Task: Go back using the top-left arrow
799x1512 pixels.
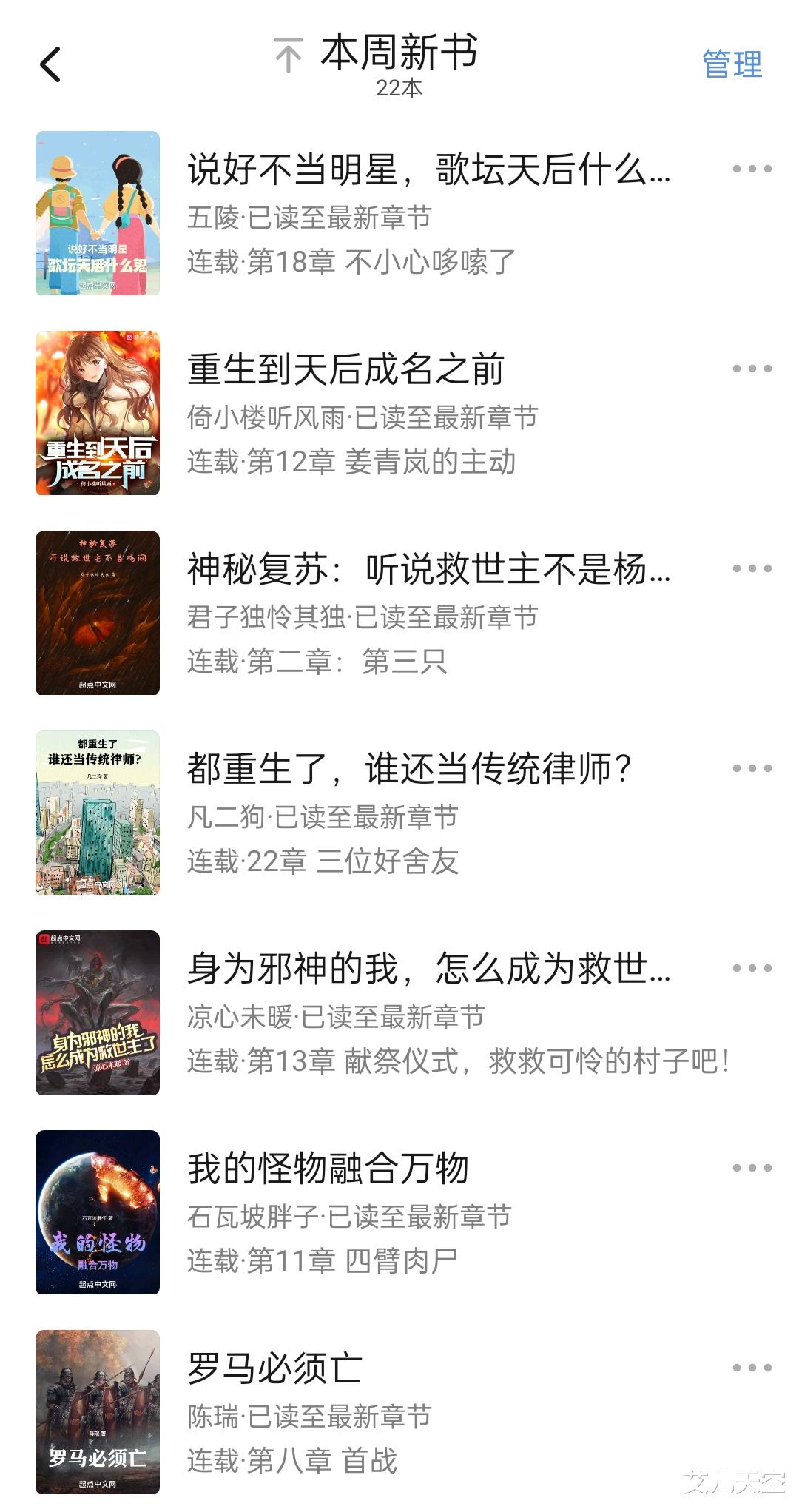Action: tap(50, 64)
